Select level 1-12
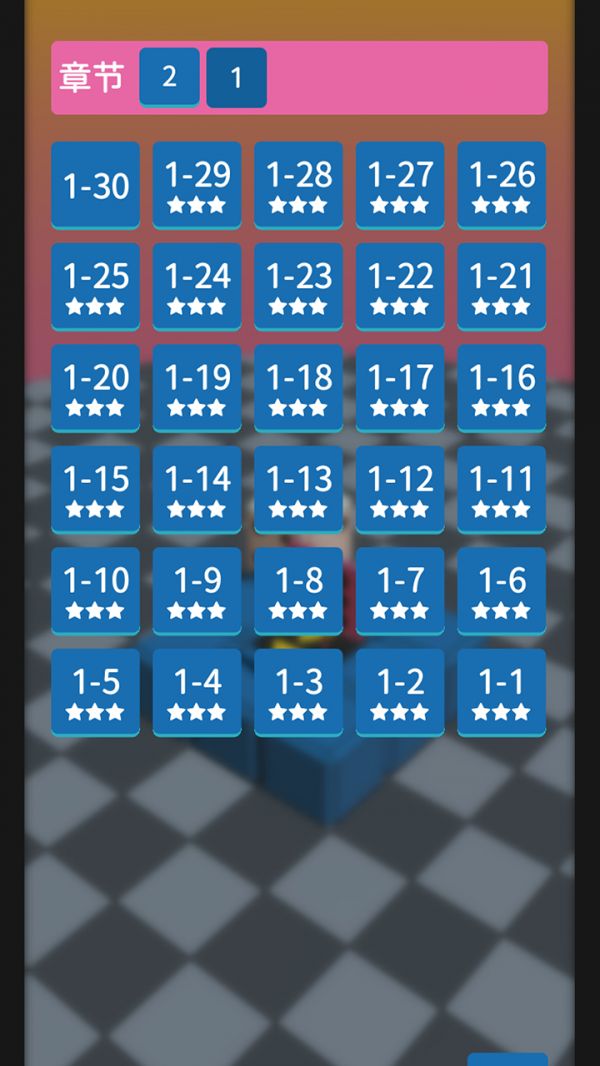600x1066 pixels. [400, 489]
